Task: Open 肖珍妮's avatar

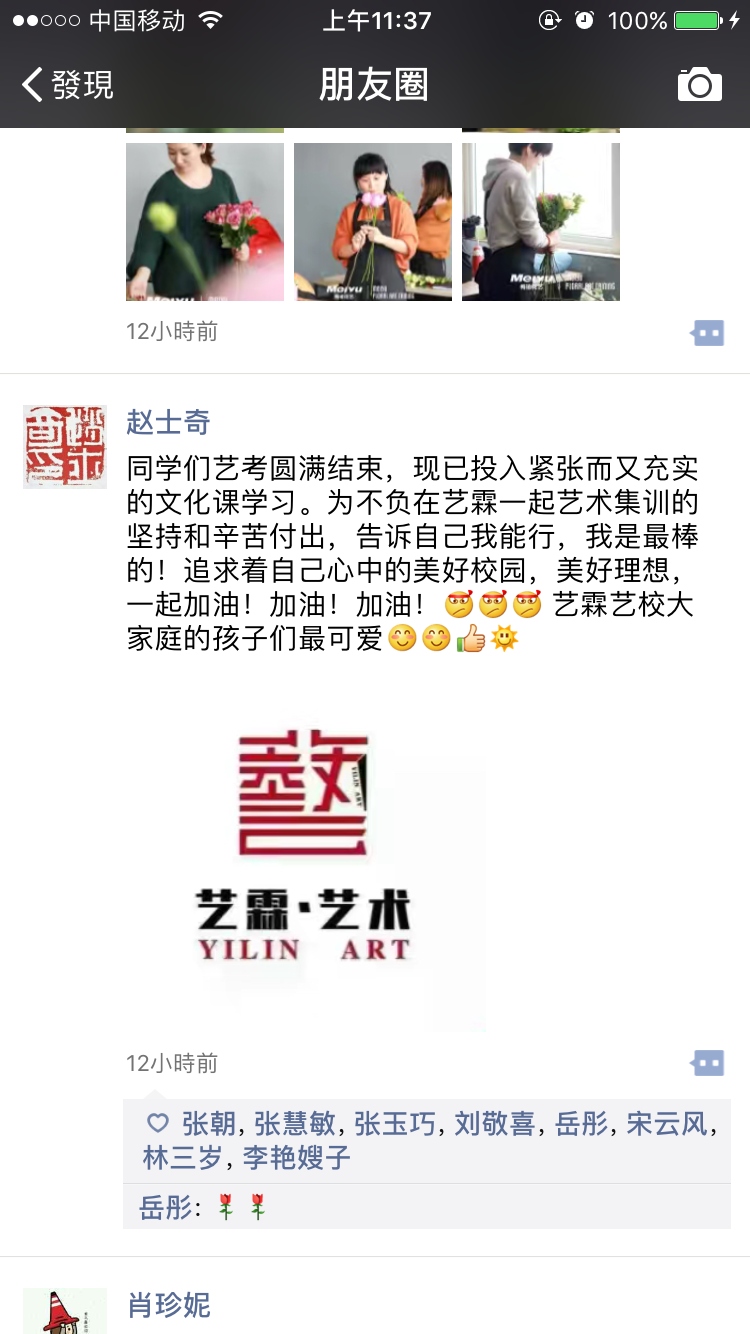Action: click(x=65, y=1312)
